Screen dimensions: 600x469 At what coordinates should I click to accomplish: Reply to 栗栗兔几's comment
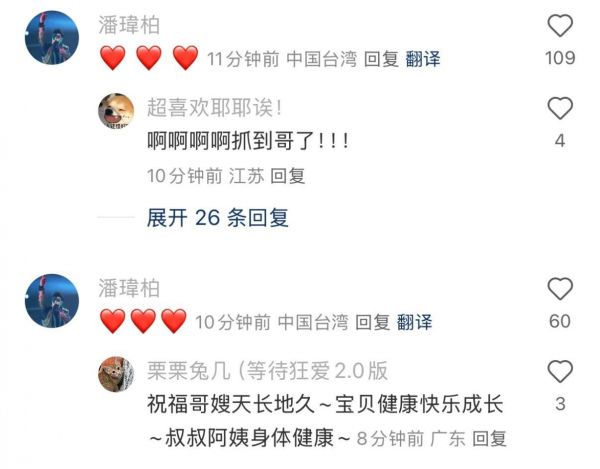pyautogui.click(x=489, y=438)
